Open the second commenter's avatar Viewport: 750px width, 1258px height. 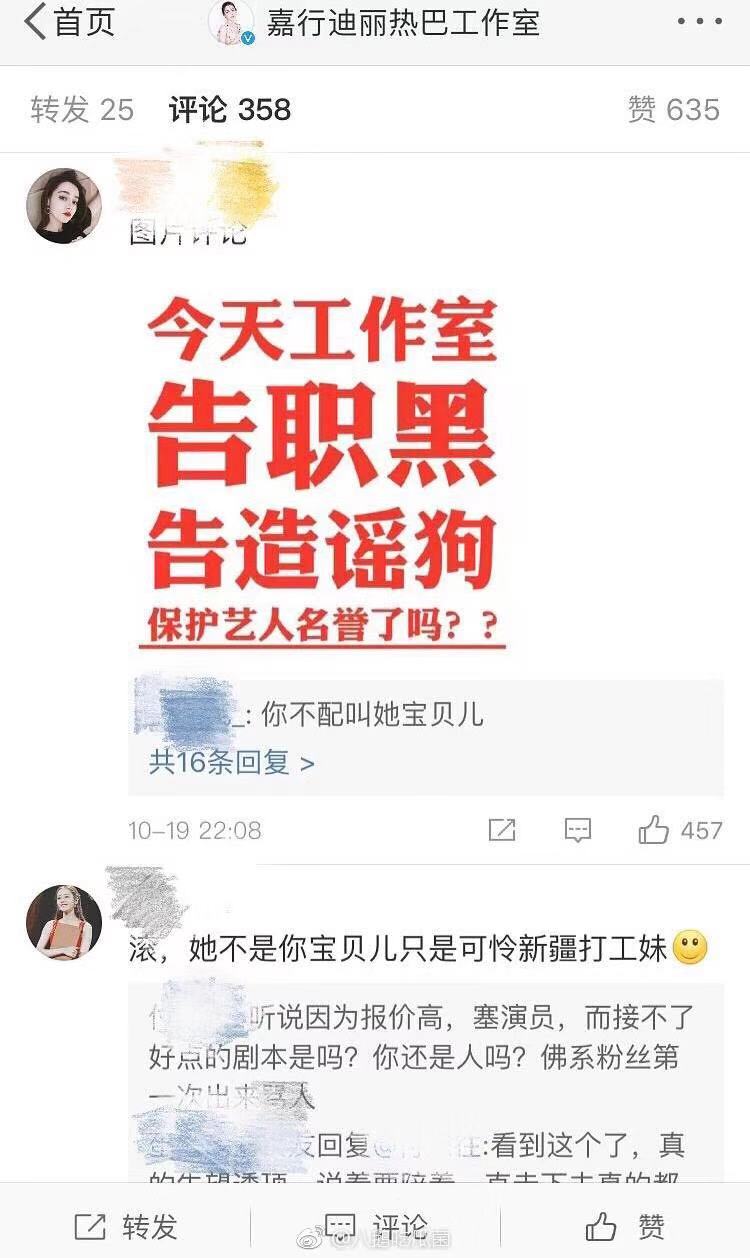click(64, 923)
